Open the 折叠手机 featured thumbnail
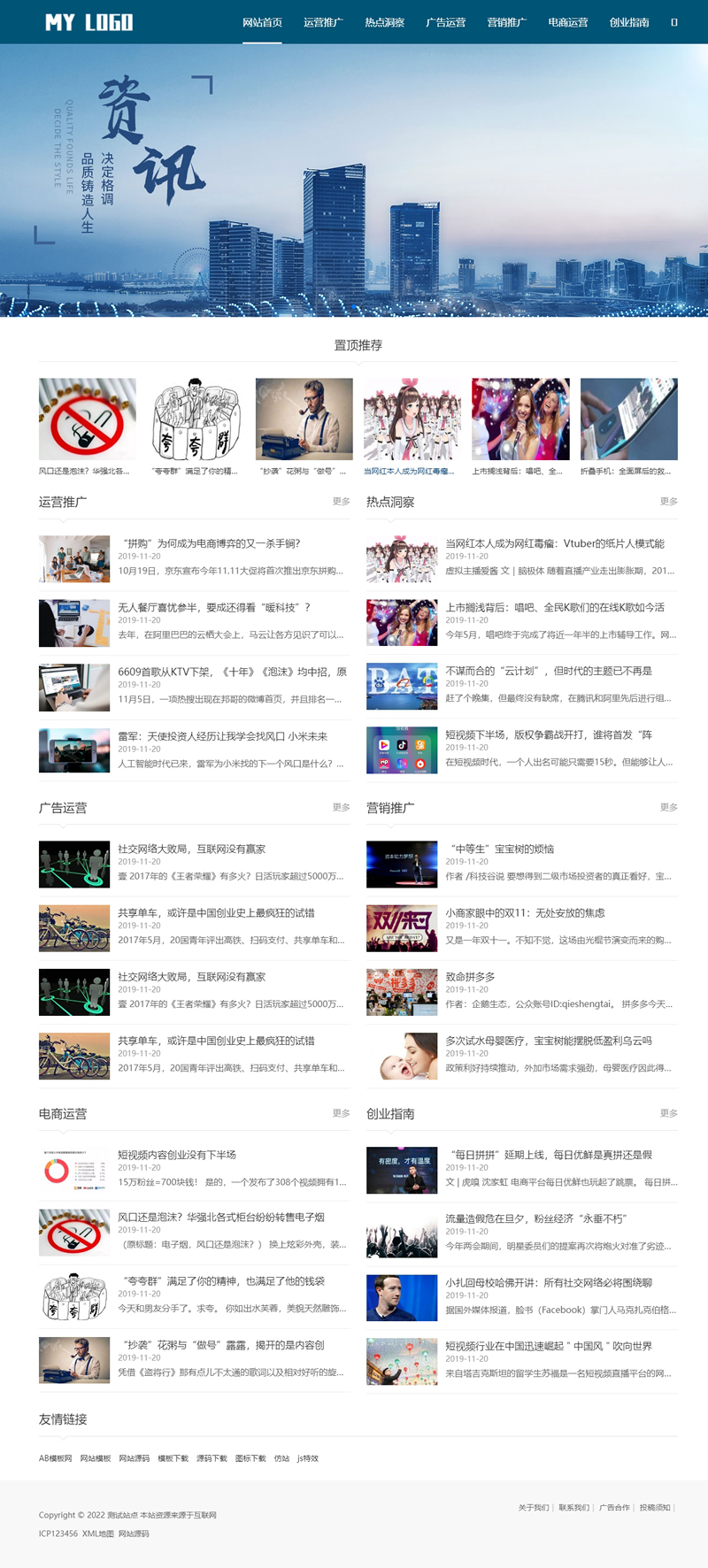The height and width of the screenshot is (1568, 708). tap(628, 419)
